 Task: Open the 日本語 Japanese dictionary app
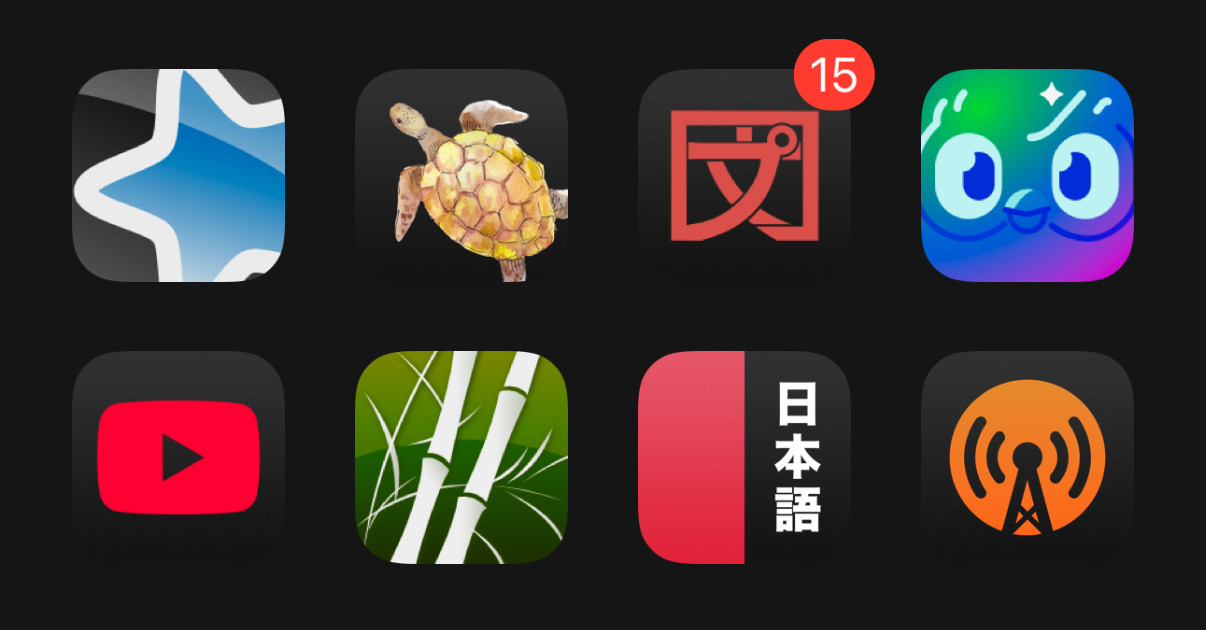click(x=744, y=457)
